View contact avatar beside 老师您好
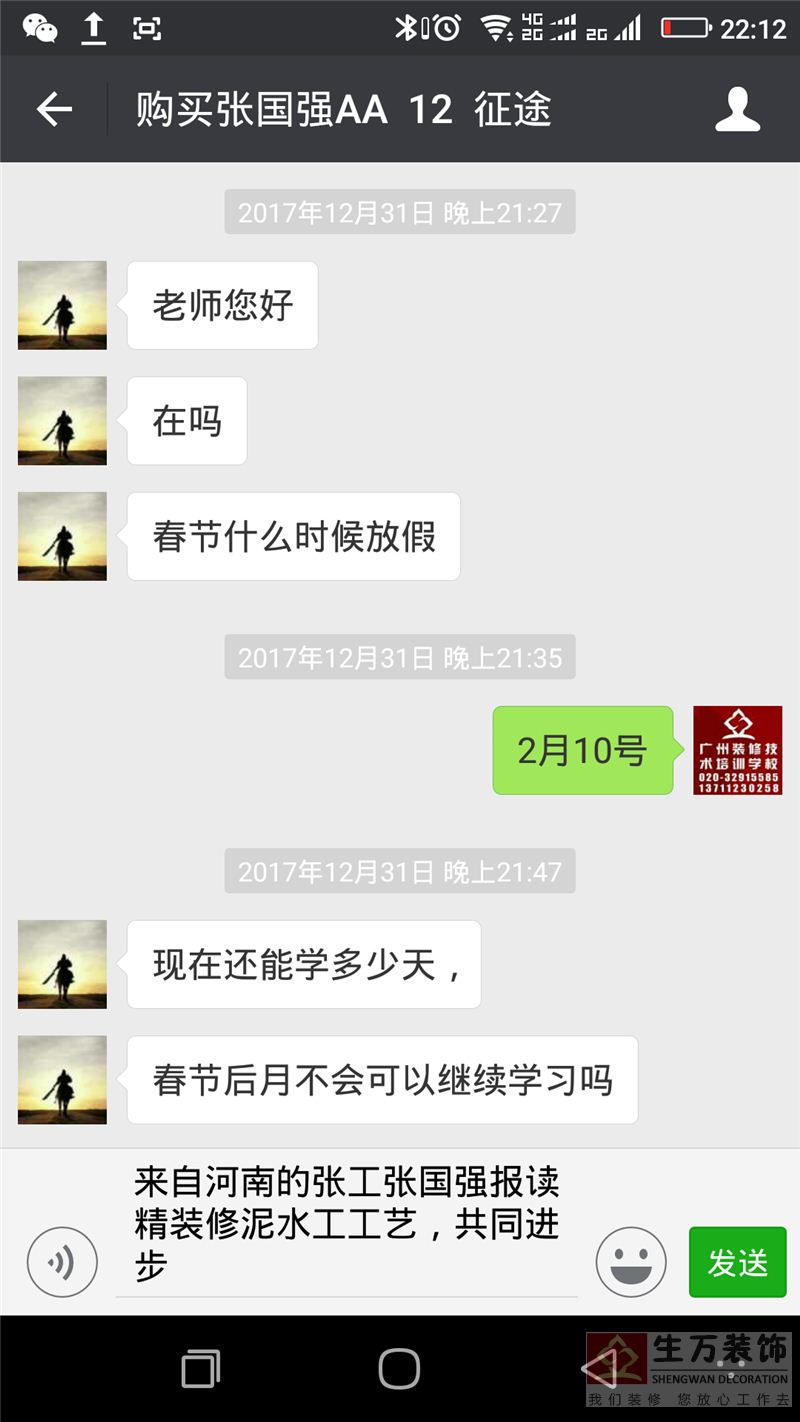This screenshot has height=1422, width=800. point(62,305)
